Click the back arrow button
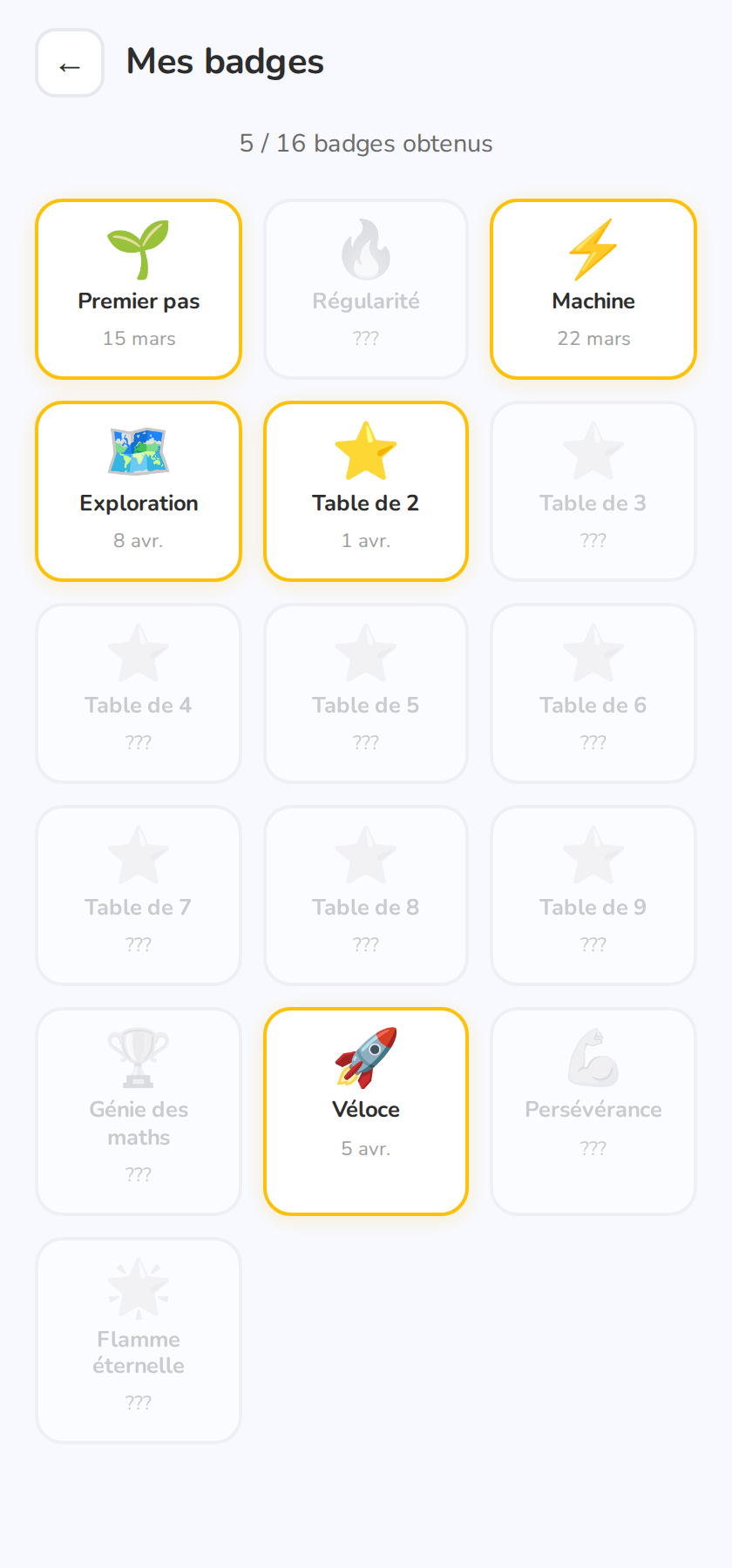The image size is (732, 1568). (x=70, y=63)
